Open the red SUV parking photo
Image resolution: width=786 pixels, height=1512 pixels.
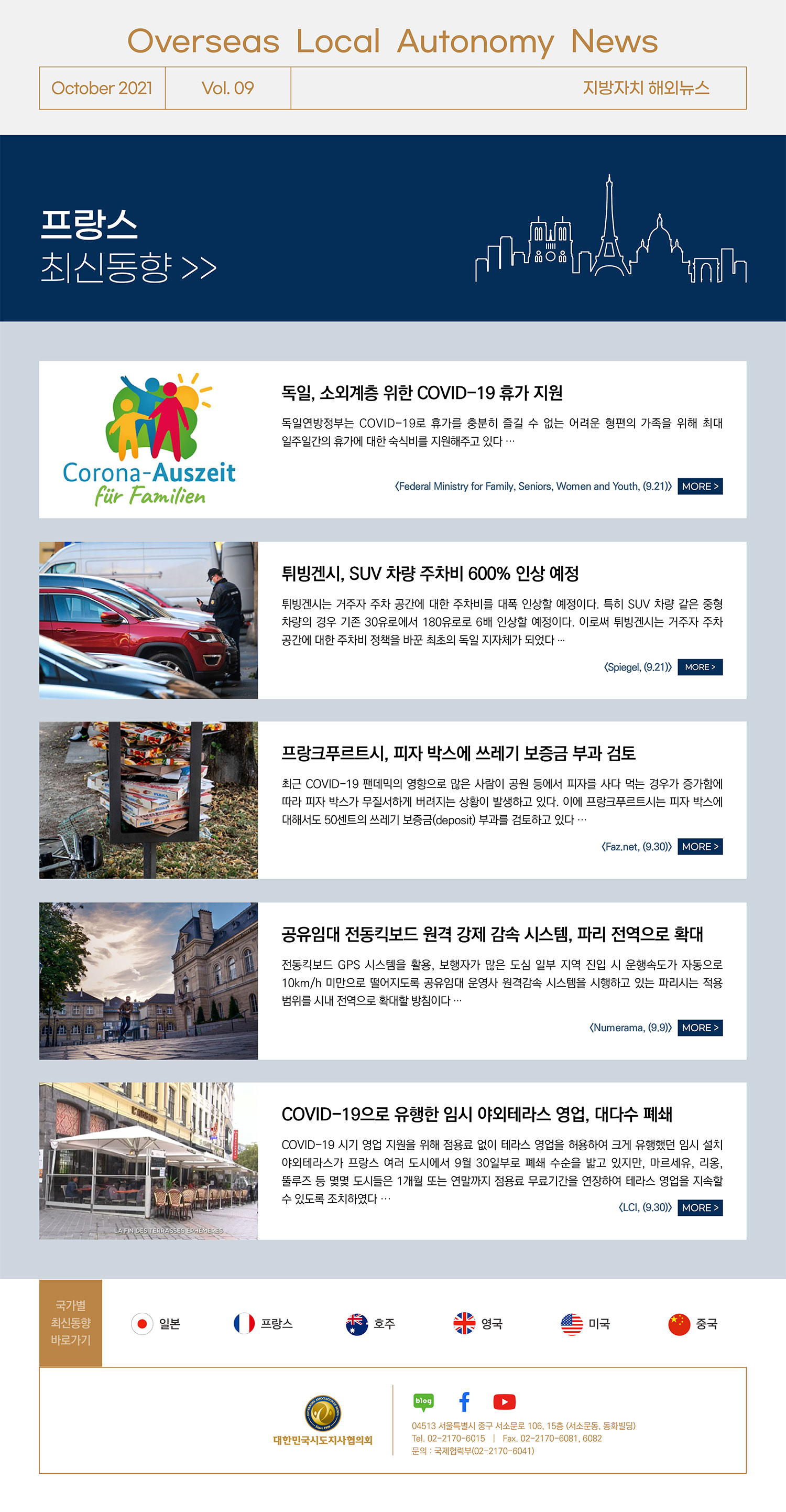pyautogui.click(x=148, y=620)
